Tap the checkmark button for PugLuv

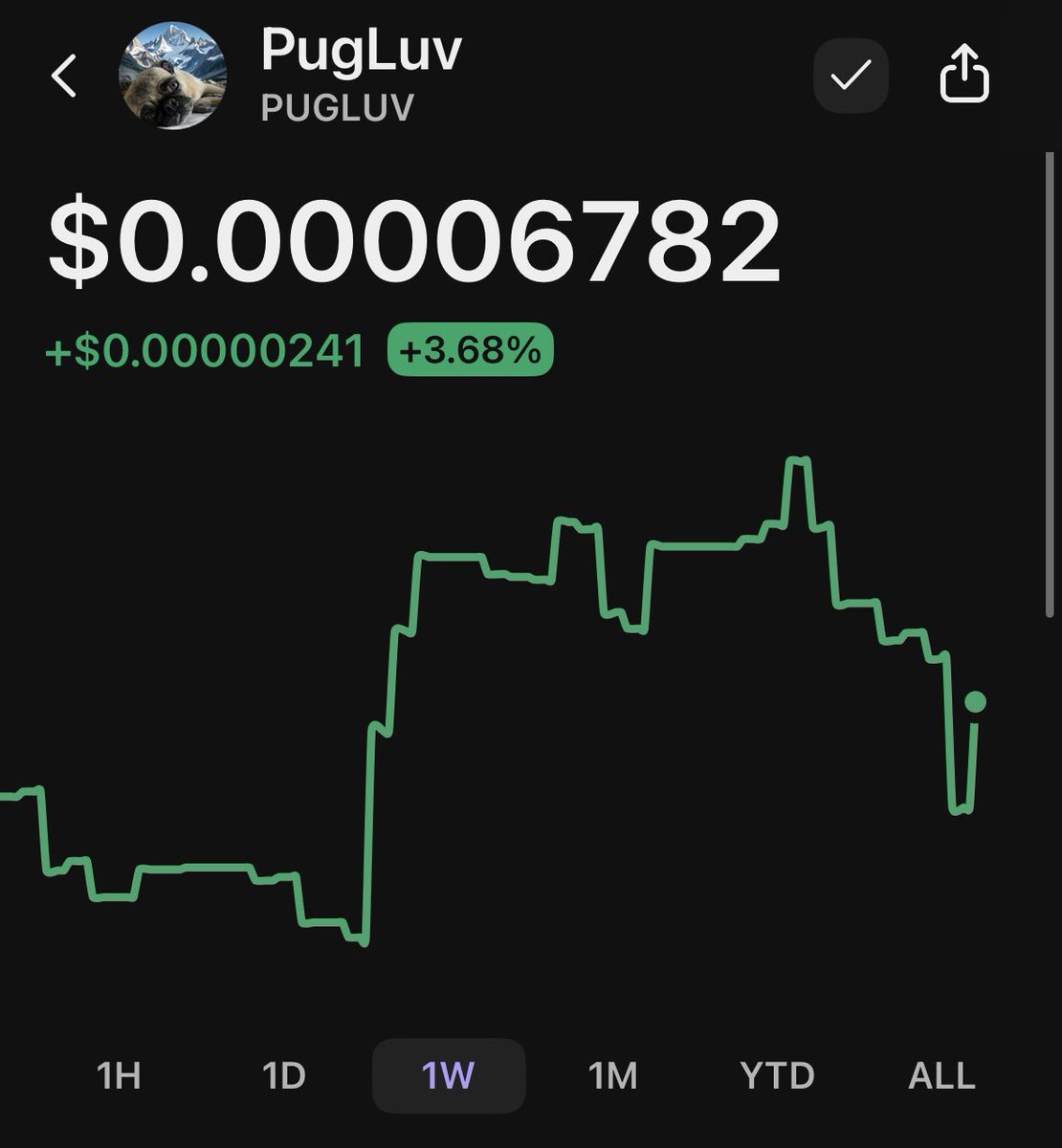coord(851,76)
